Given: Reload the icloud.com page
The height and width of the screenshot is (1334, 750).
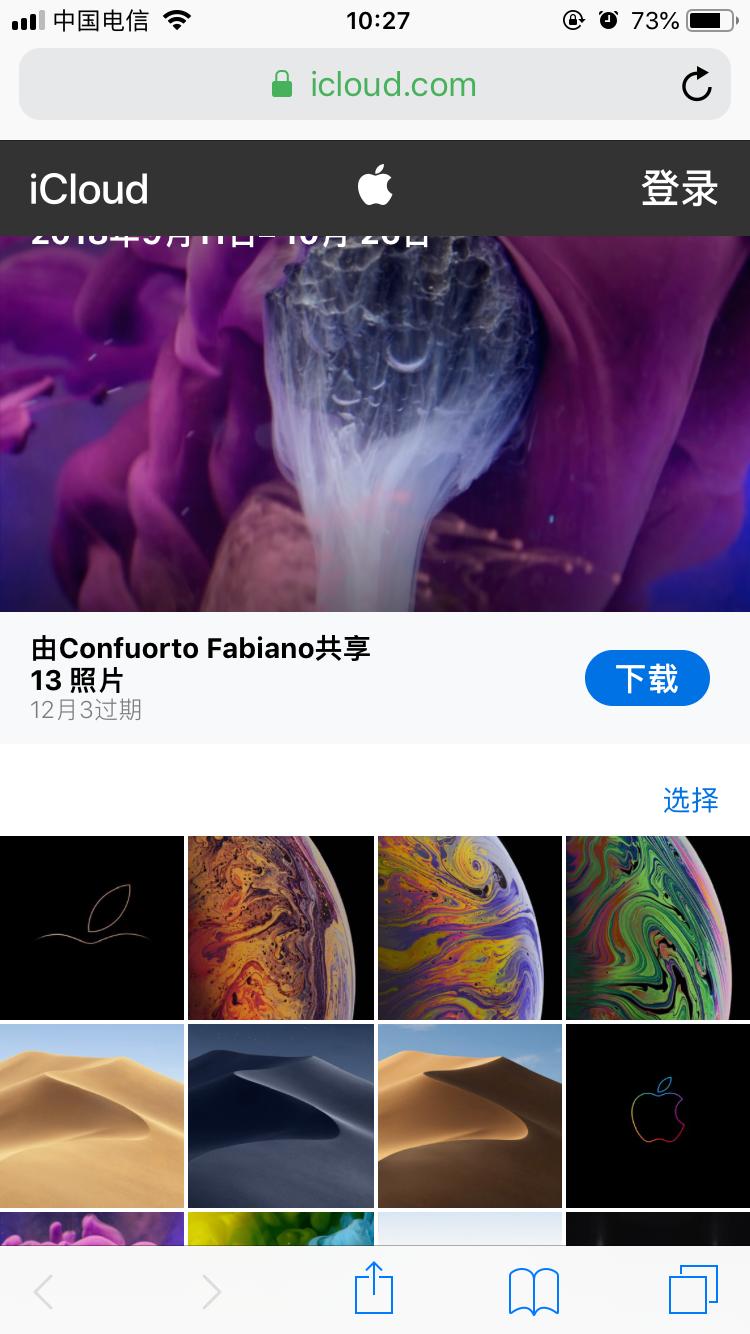Looking at the screenshot, I should [x=698, y=84].
